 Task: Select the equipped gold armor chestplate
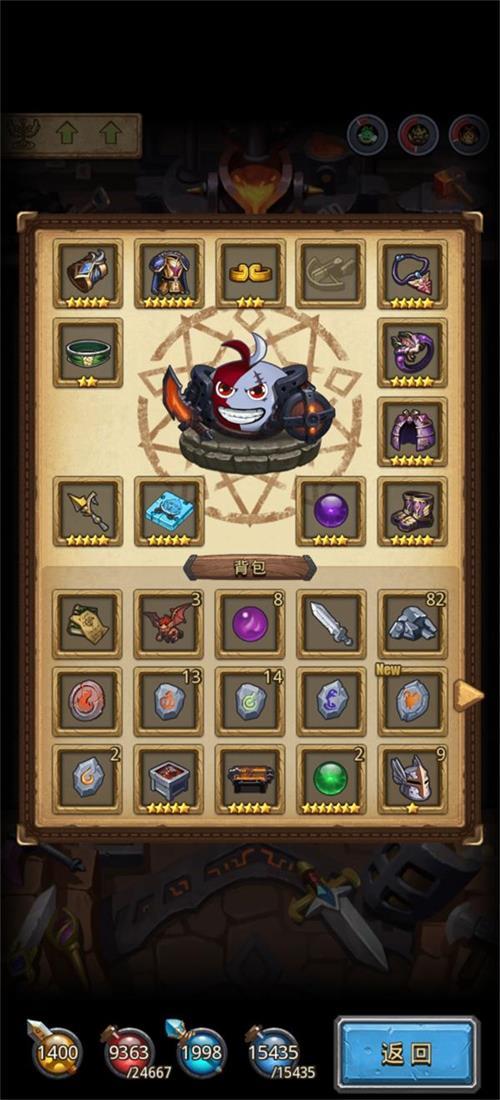click(169, 274)
